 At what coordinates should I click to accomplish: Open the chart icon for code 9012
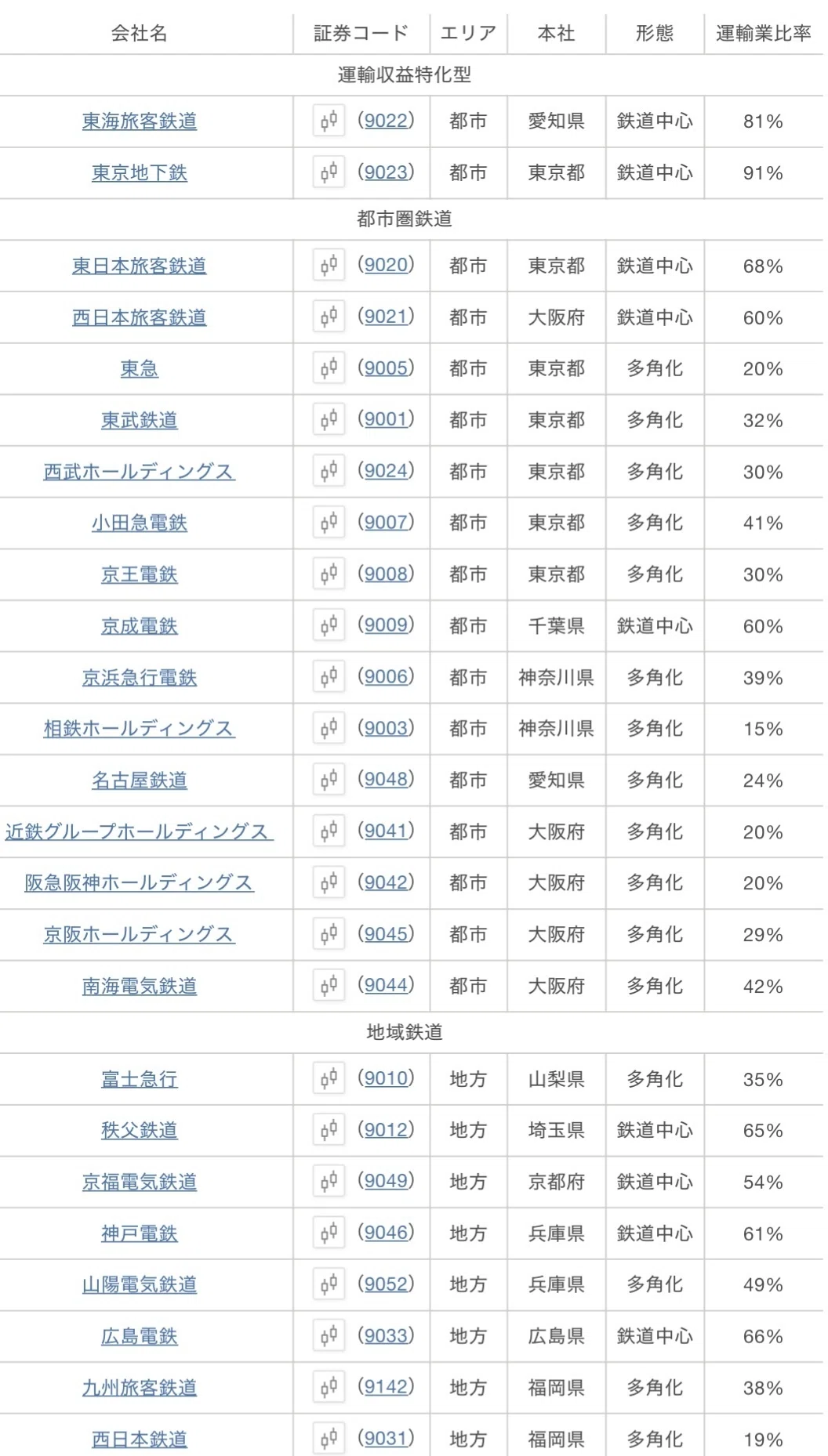coord(329,1130)
